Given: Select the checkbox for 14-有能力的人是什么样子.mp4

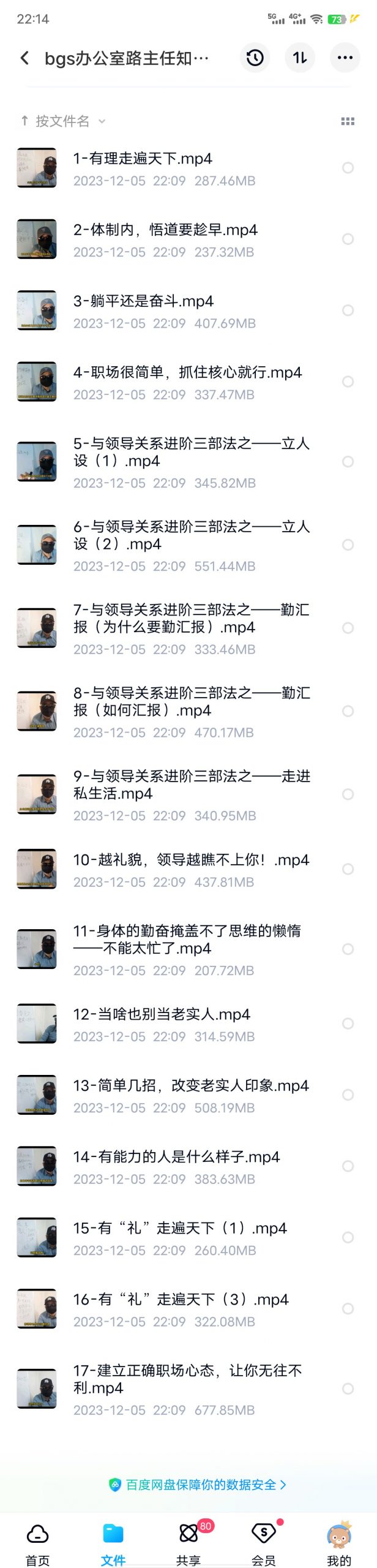Looking at the screenshot, I should [x=348, y=1166].
